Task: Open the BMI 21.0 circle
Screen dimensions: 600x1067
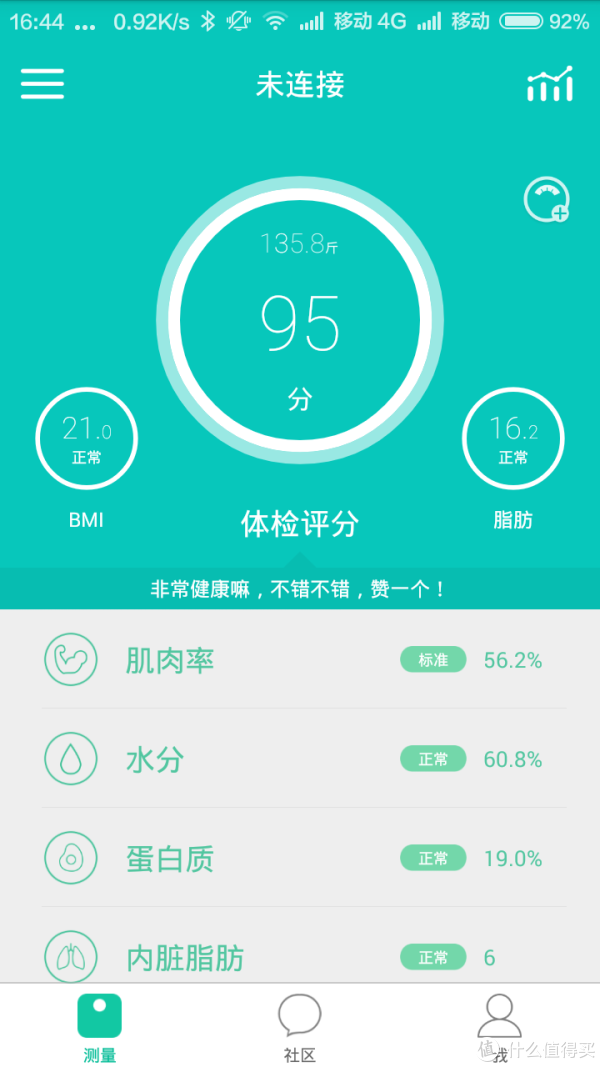Action: (86, 438)
